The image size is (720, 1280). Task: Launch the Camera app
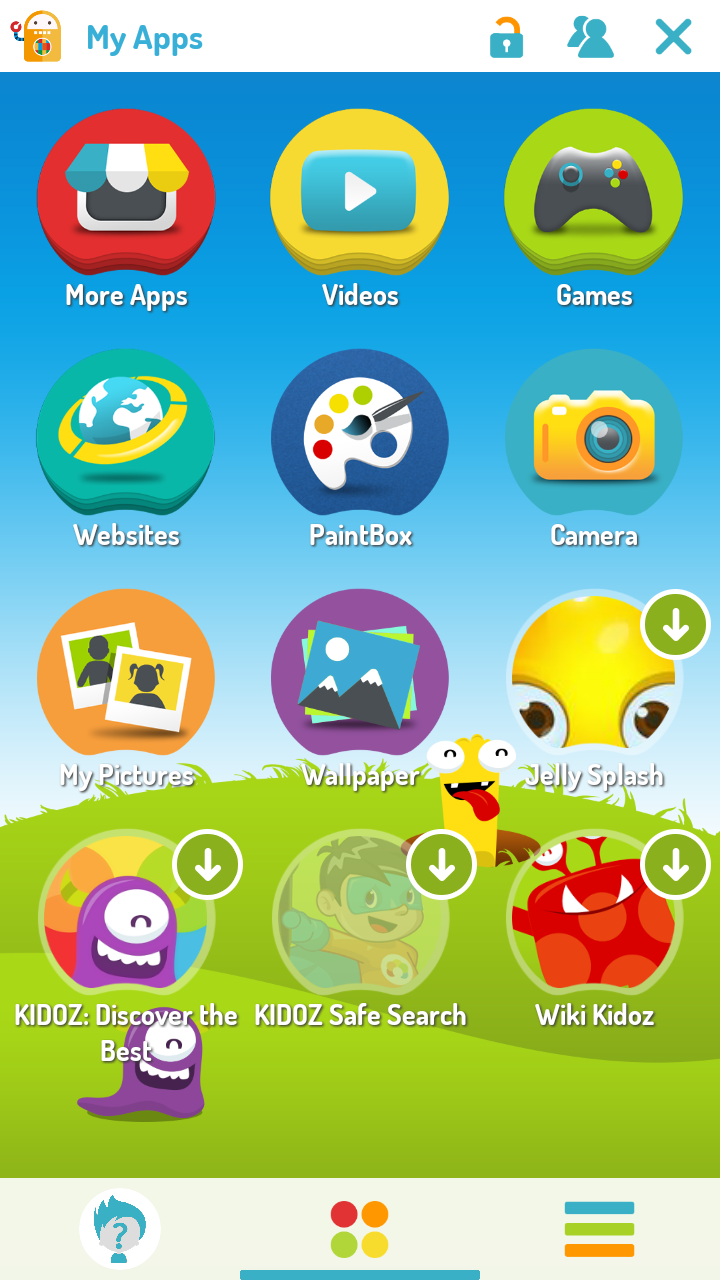point(594,435)
